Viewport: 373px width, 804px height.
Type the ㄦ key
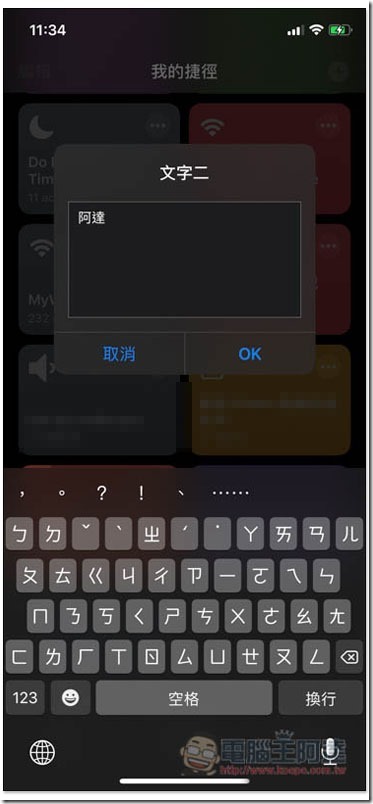[349, 534]
